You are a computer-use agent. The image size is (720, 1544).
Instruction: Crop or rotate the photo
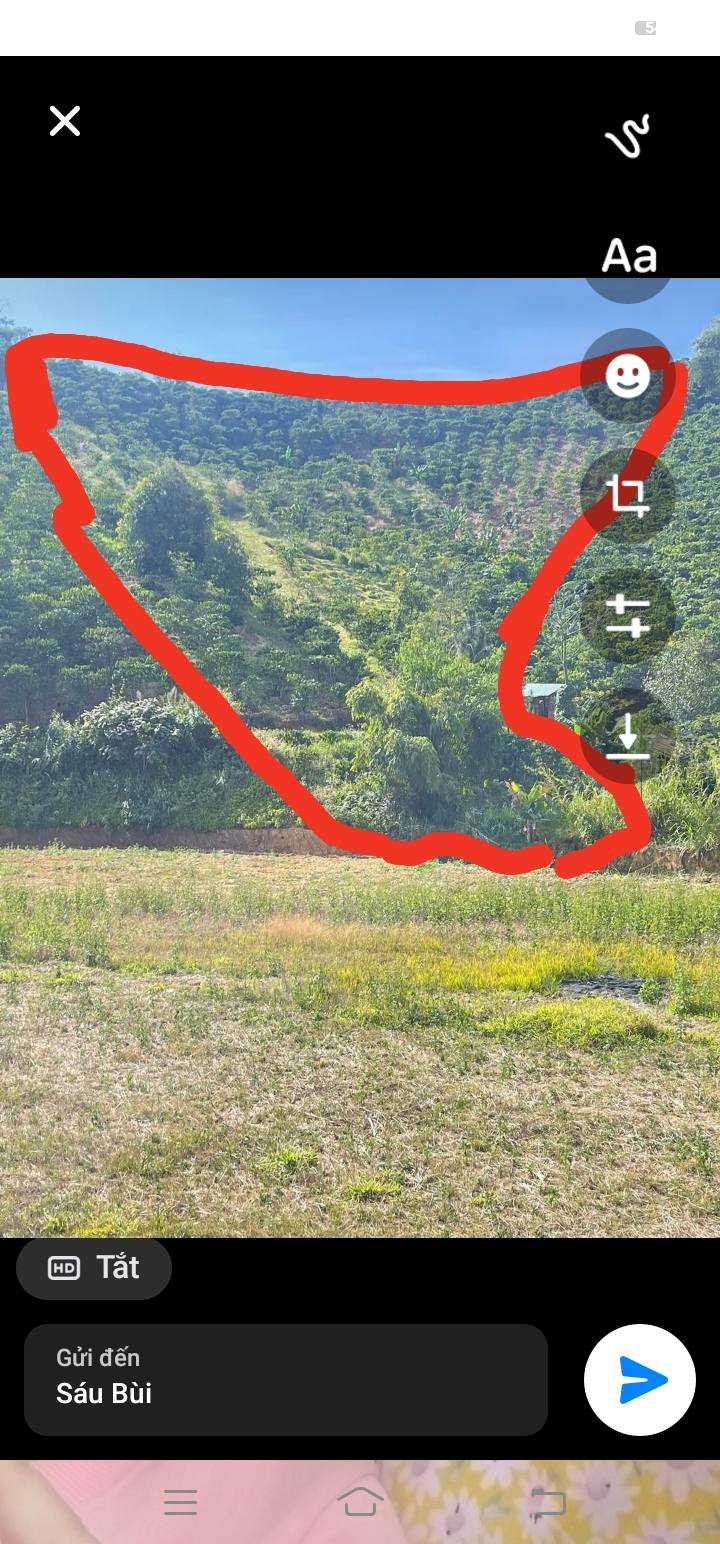pyautogui.click(x=628, y=496)
